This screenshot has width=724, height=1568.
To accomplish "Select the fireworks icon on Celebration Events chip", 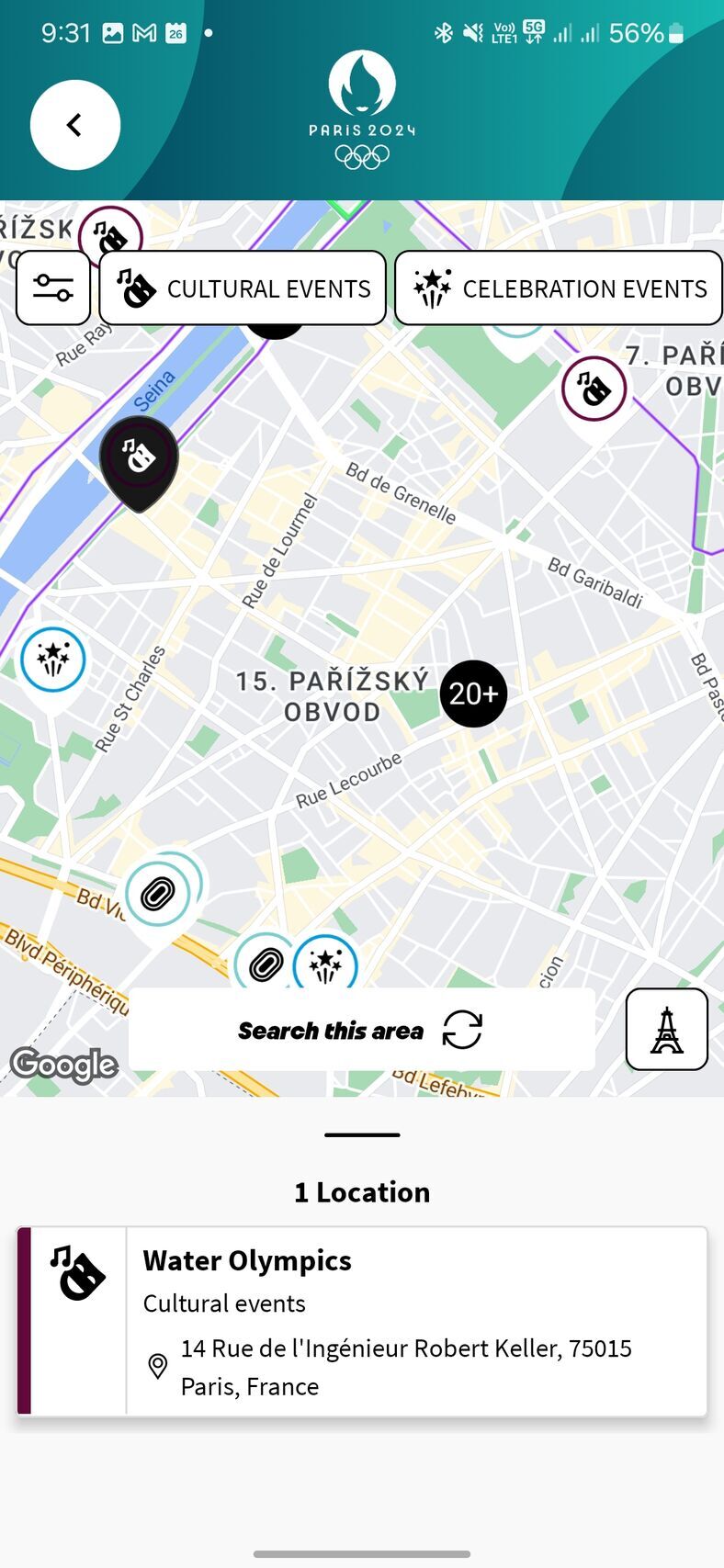I will [431, 288].
